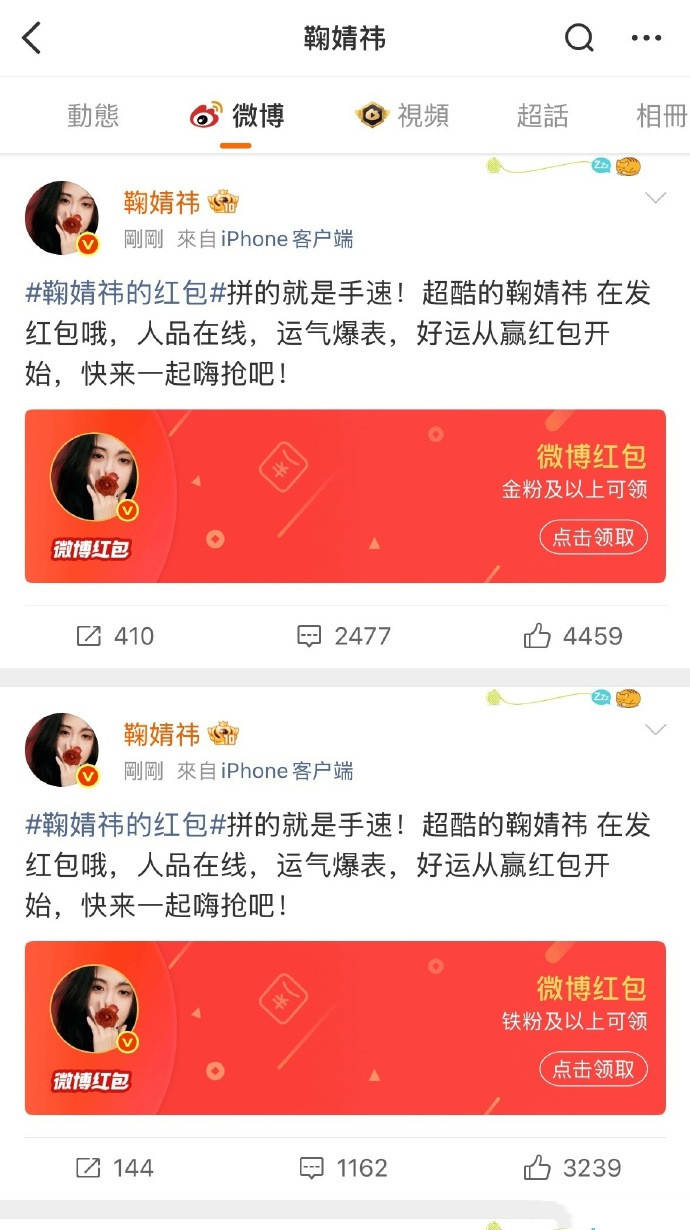Switch to the 動態 tab
This screenshot has width=690, height=1230.
(93, 116)
